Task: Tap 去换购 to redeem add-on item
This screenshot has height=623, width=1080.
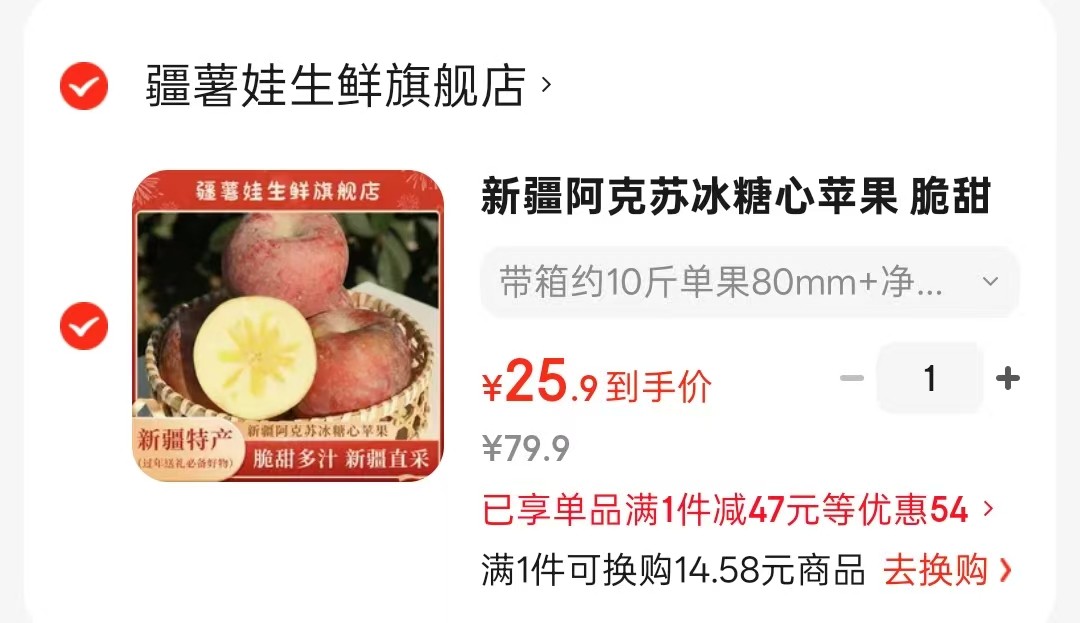Action: [946, 571]
